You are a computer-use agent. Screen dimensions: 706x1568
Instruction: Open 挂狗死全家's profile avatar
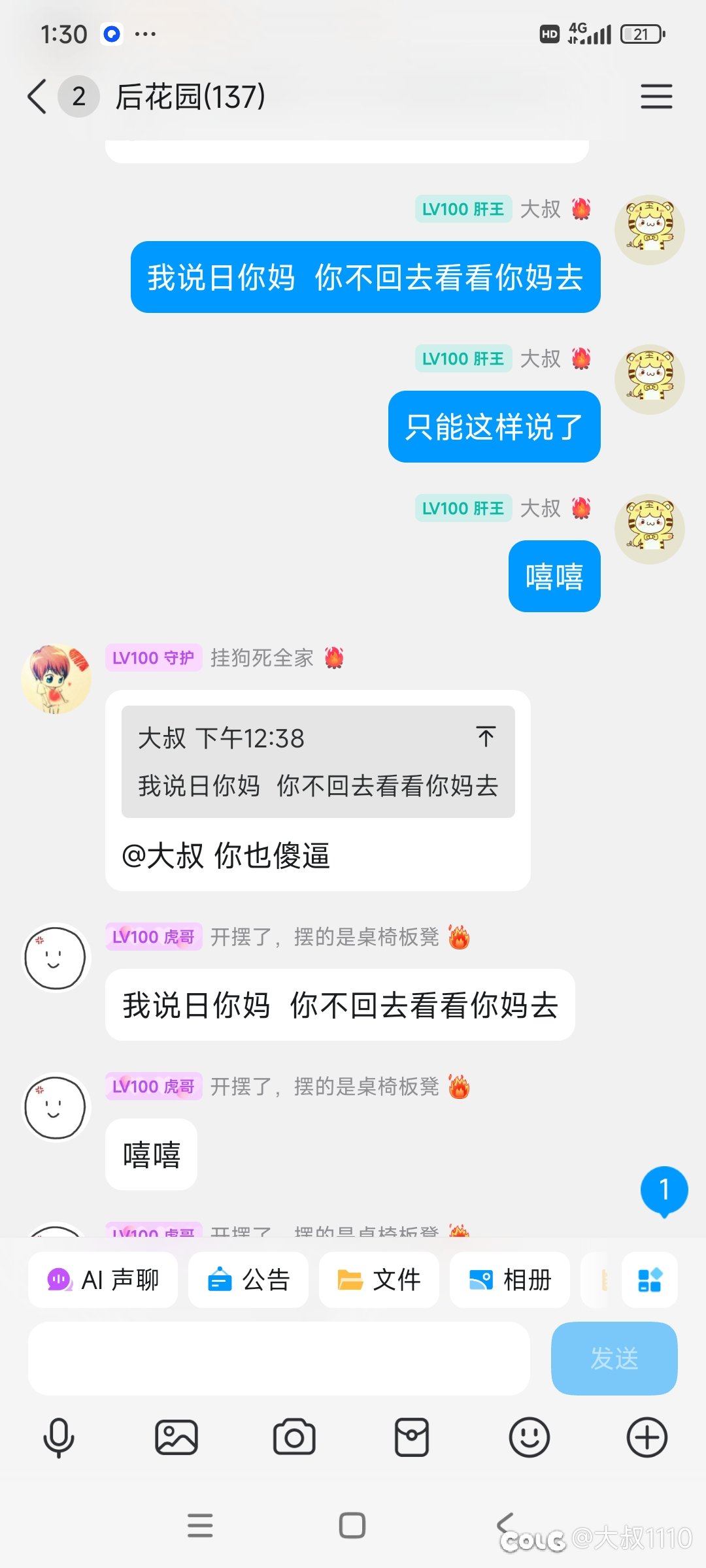(57, 679)
